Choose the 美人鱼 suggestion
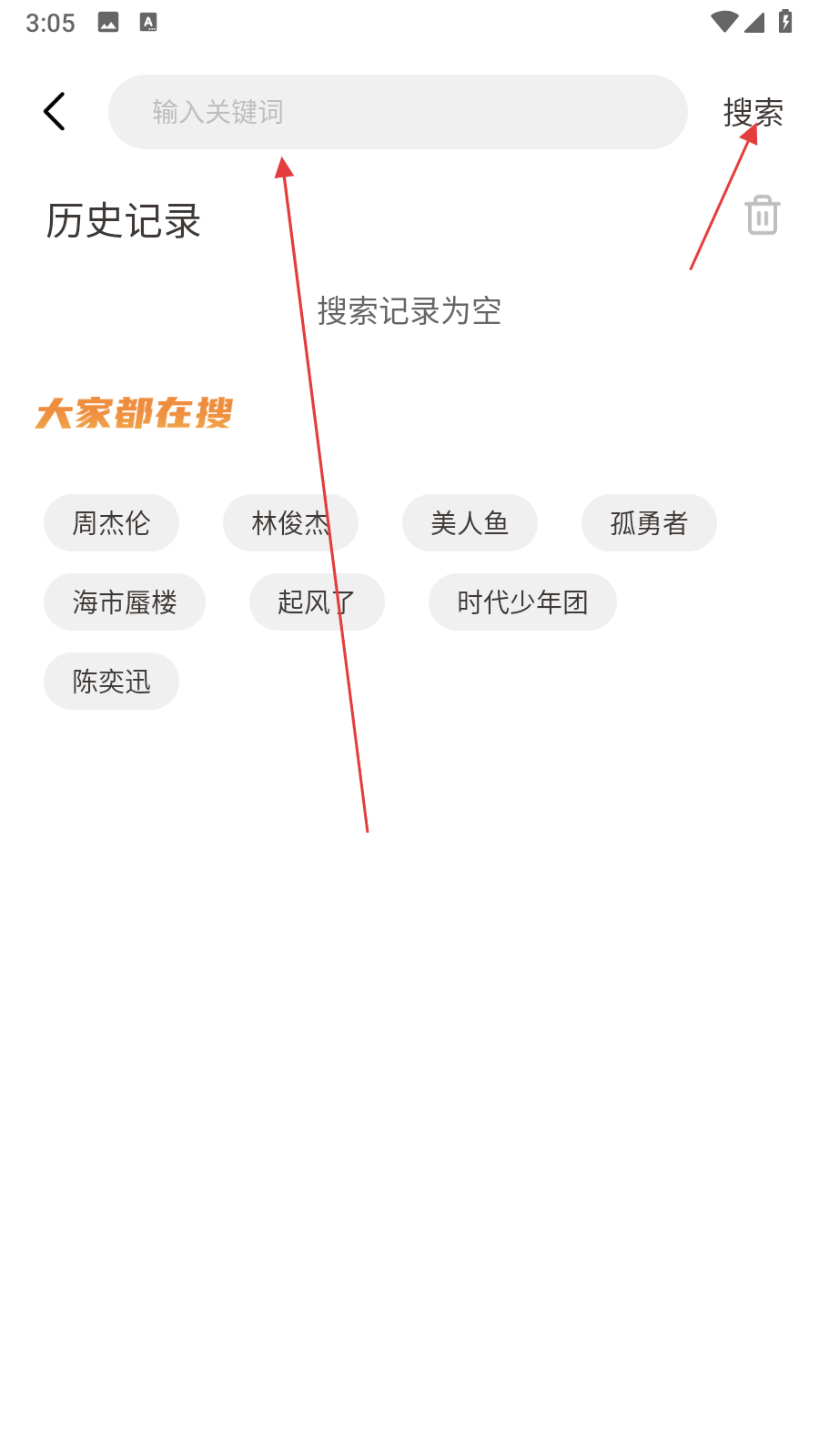The image size is (819, 1456). click(470, 523)
